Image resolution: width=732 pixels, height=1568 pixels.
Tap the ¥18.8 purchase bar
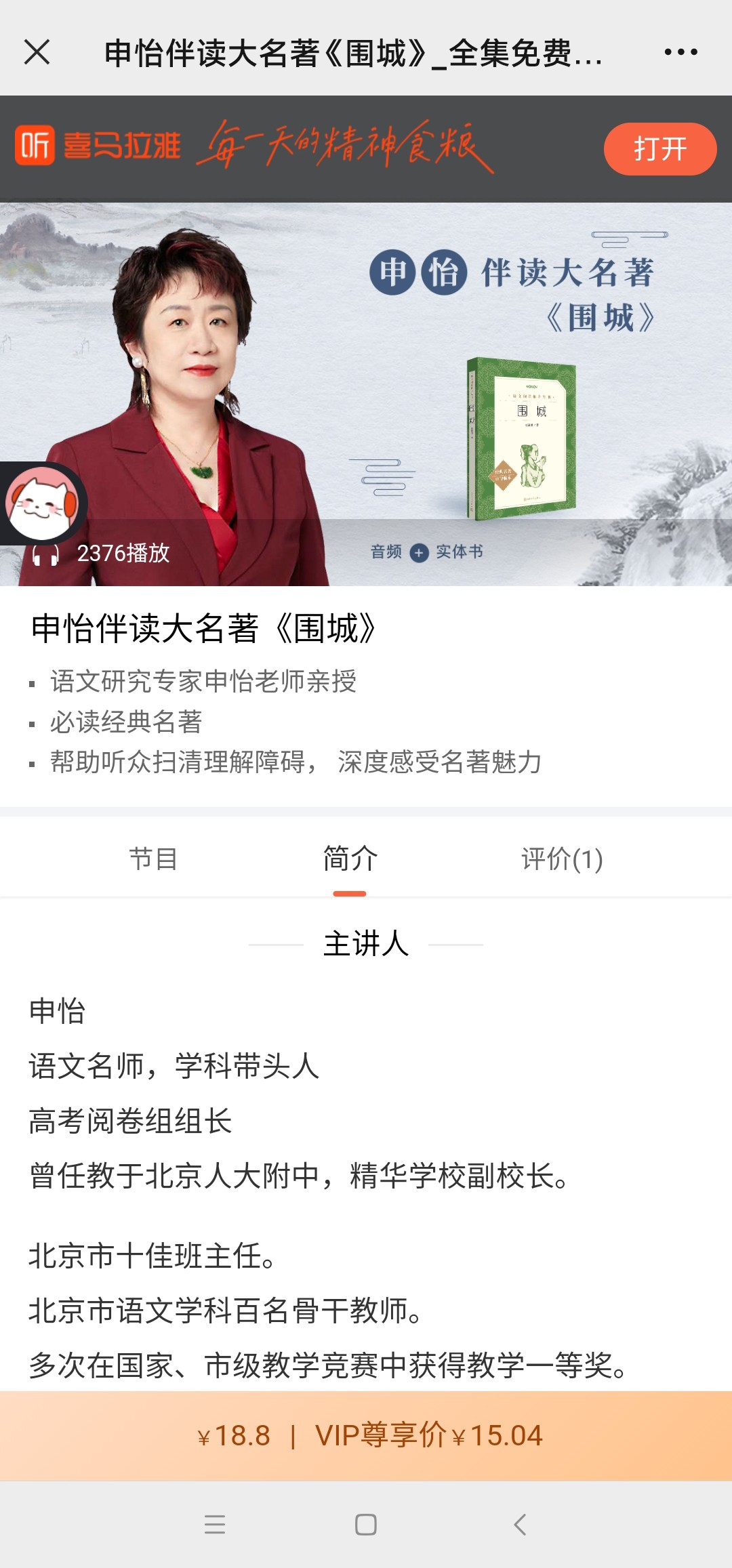[366, 1436]
